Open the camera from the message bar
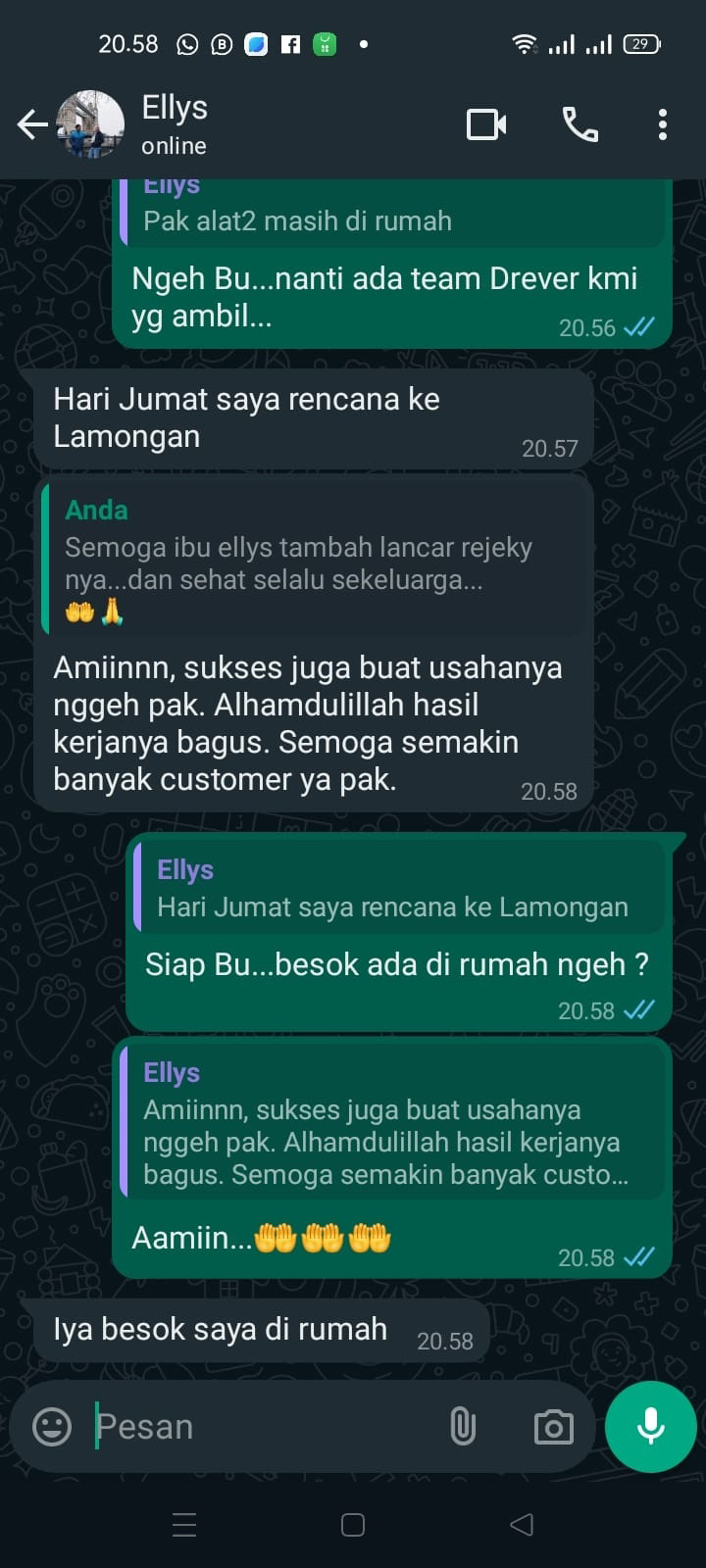 (x=554, y=1427)
